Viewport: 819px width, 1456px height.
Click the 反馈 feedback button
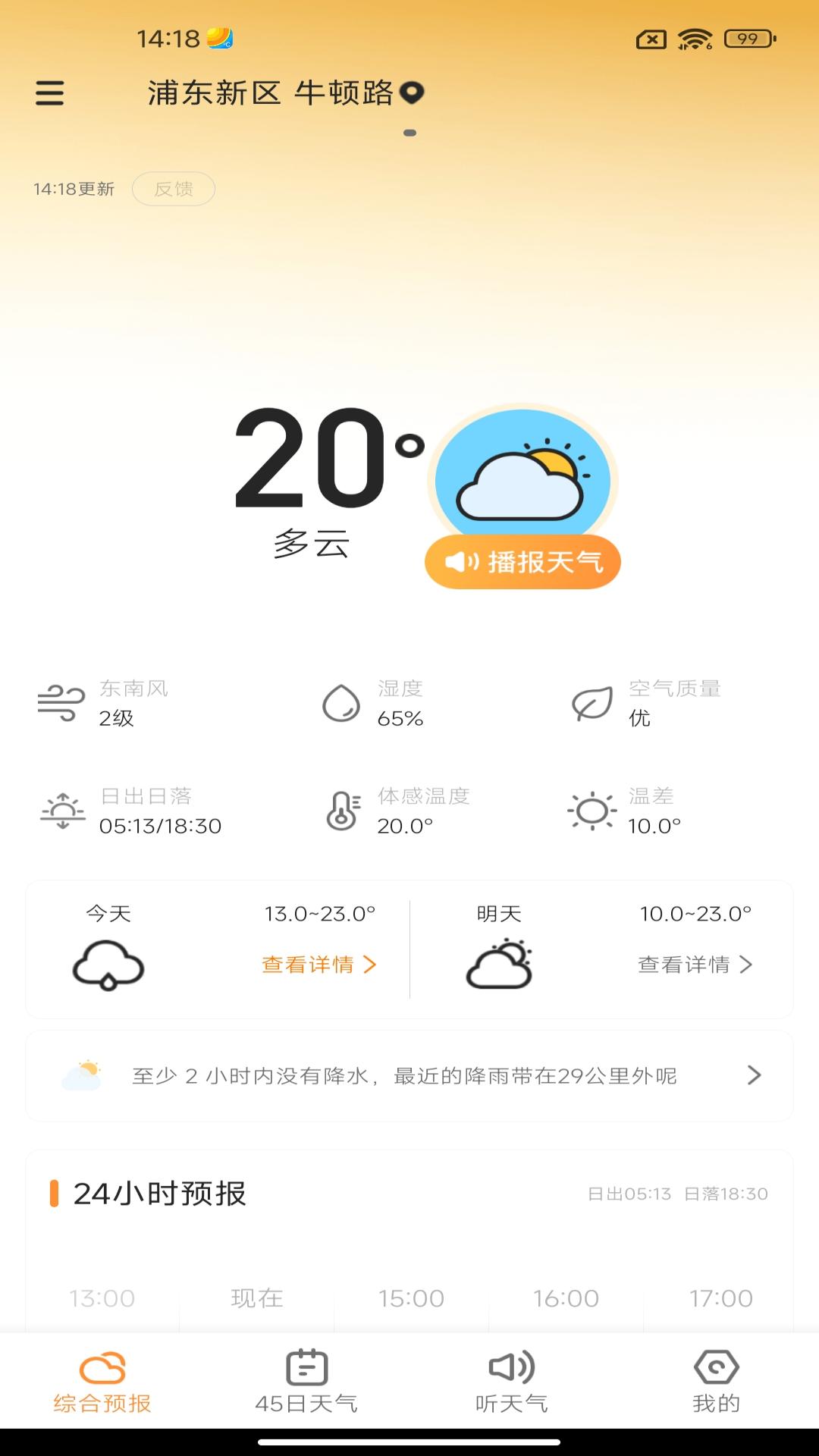click(x=174, y=189)
